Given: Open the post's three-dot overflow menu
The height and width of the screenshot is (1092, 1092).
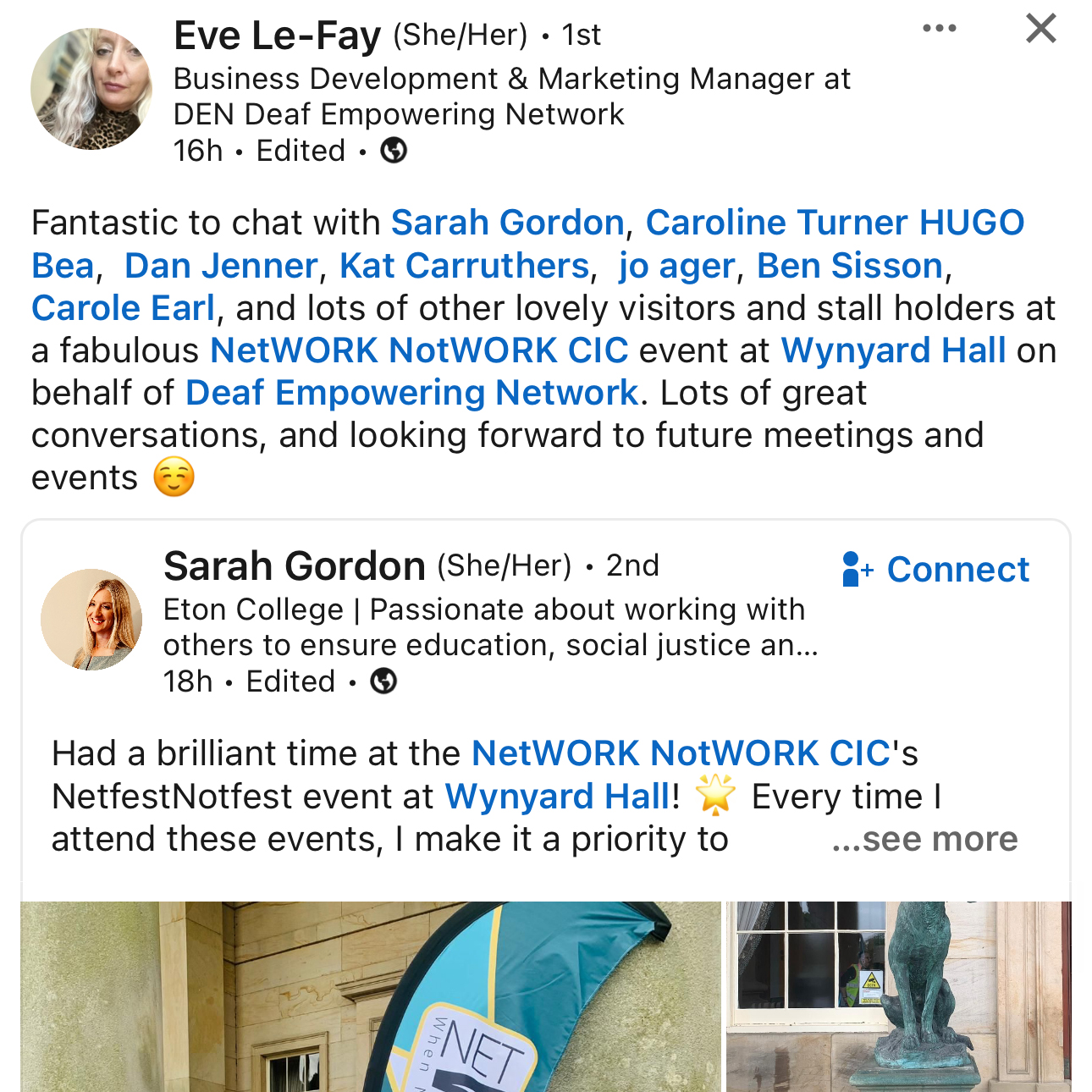Looking at the screenshot, I should tap(939, 29).
